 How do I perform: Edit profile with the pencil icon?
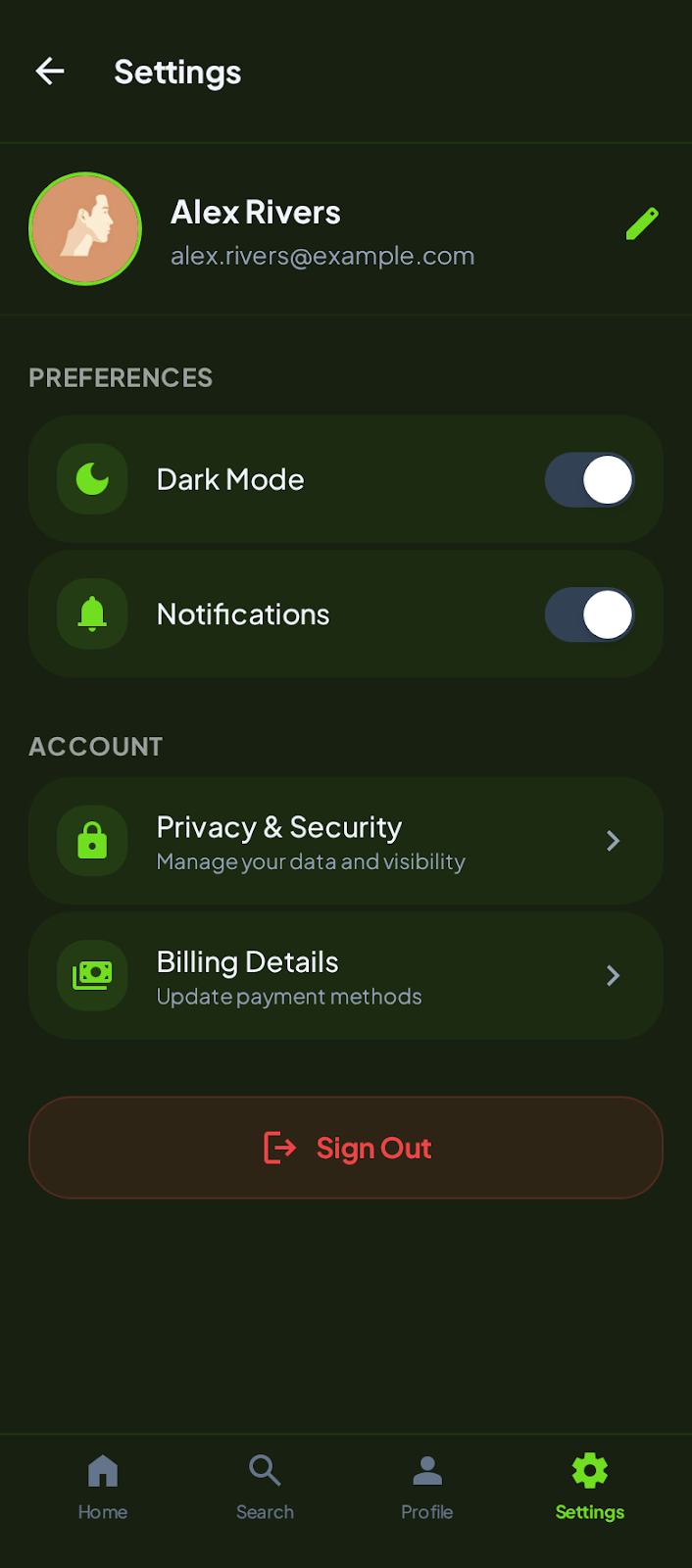pos(642,224)
